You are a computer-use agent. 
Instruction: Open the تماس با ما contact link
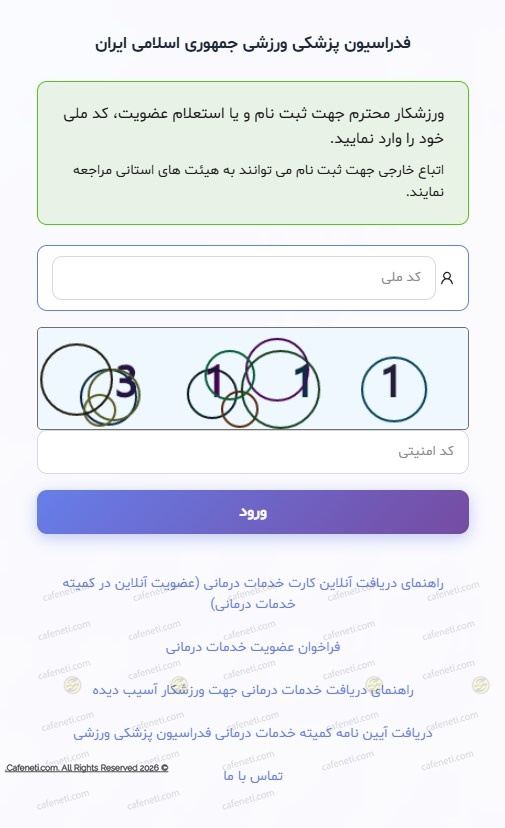[x=252, y=776]
